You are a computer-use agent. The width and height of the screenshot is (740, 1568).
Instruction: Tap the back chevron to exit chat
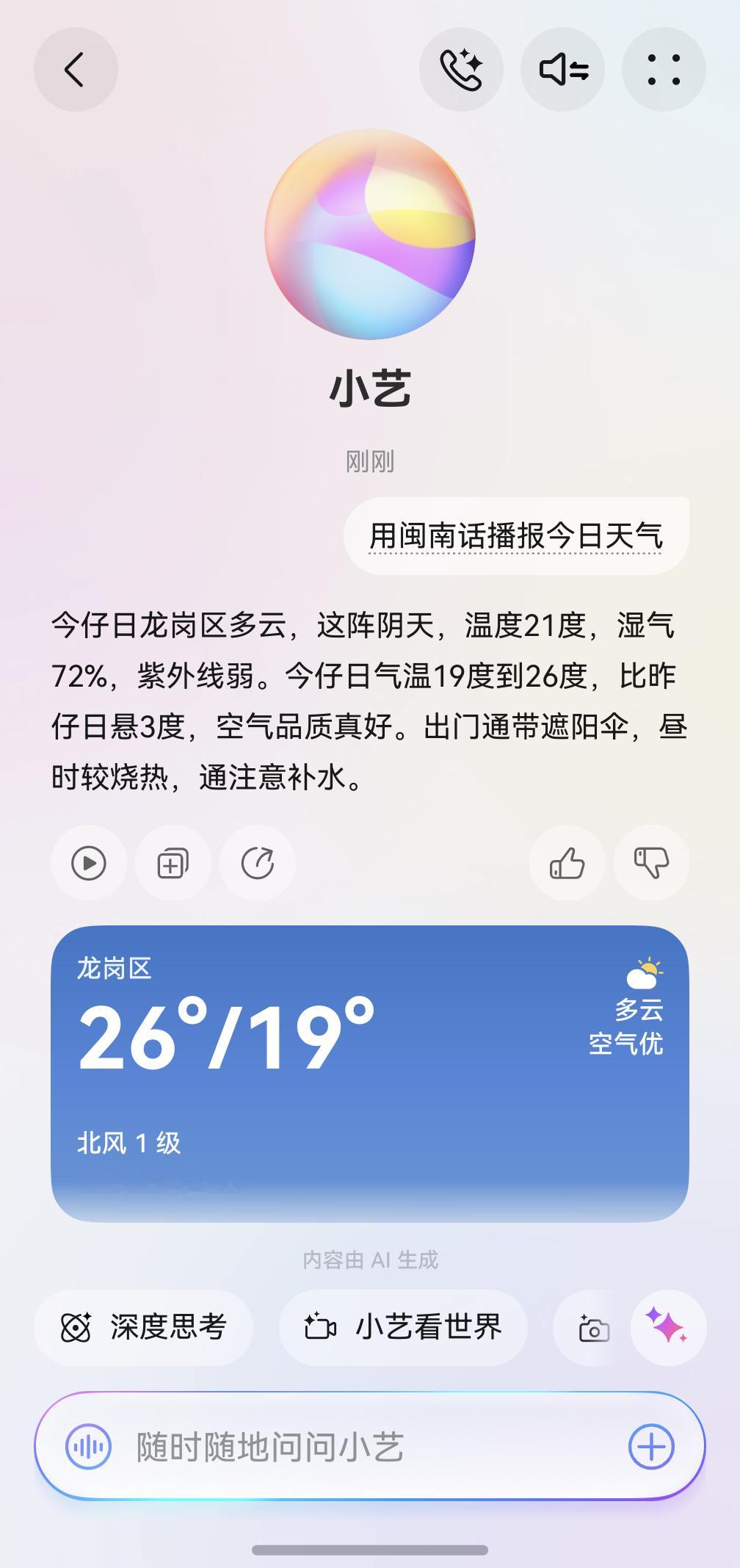click(x=76, y=69)
